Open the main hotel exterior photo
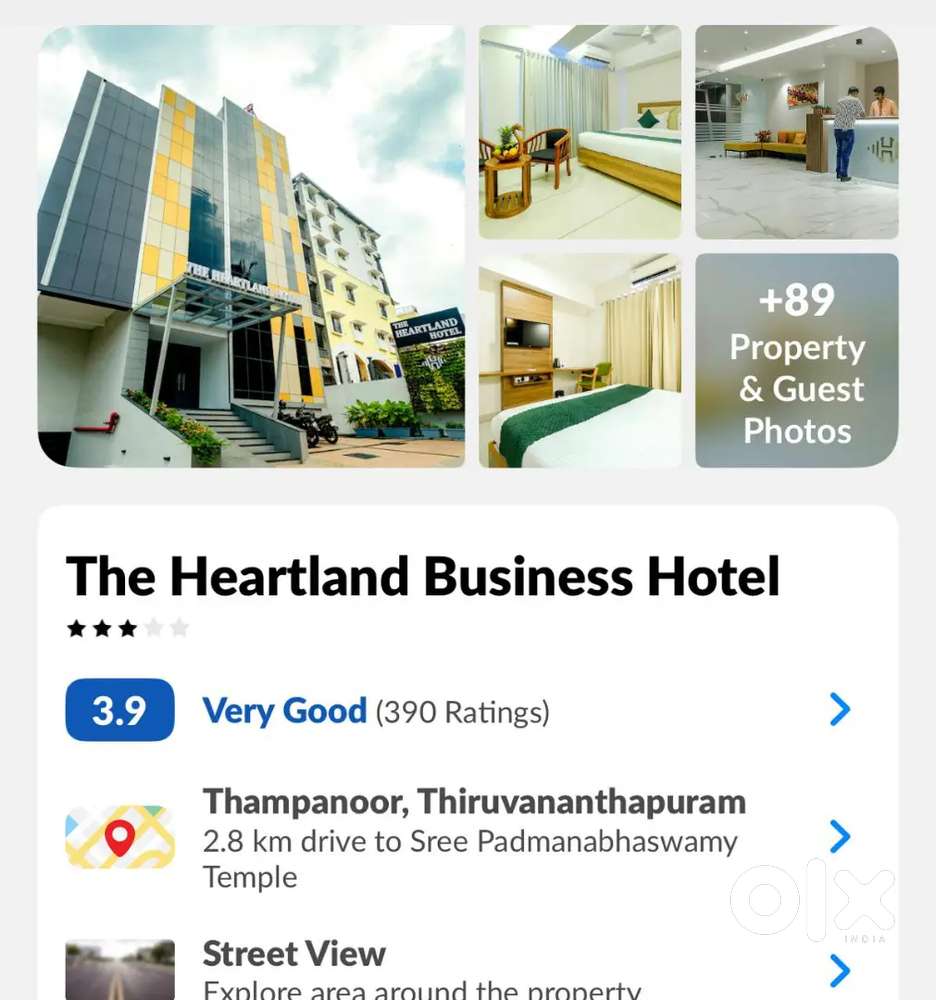 tap(251, 246)
